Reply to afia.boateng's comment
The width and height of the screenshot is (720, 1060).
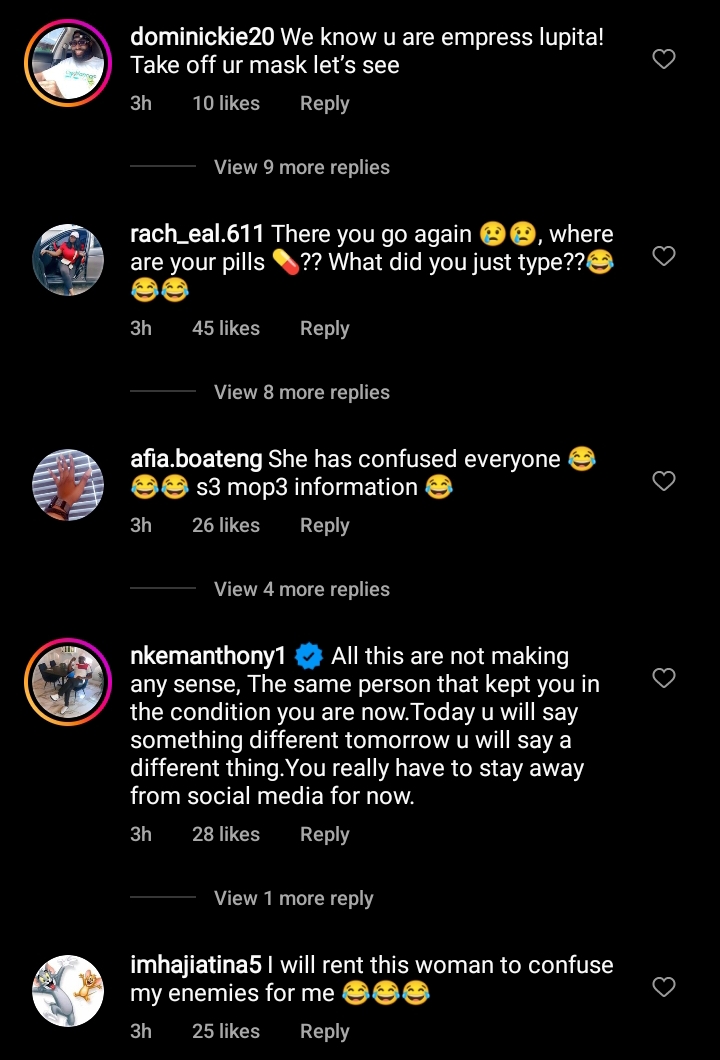[324, 526]
